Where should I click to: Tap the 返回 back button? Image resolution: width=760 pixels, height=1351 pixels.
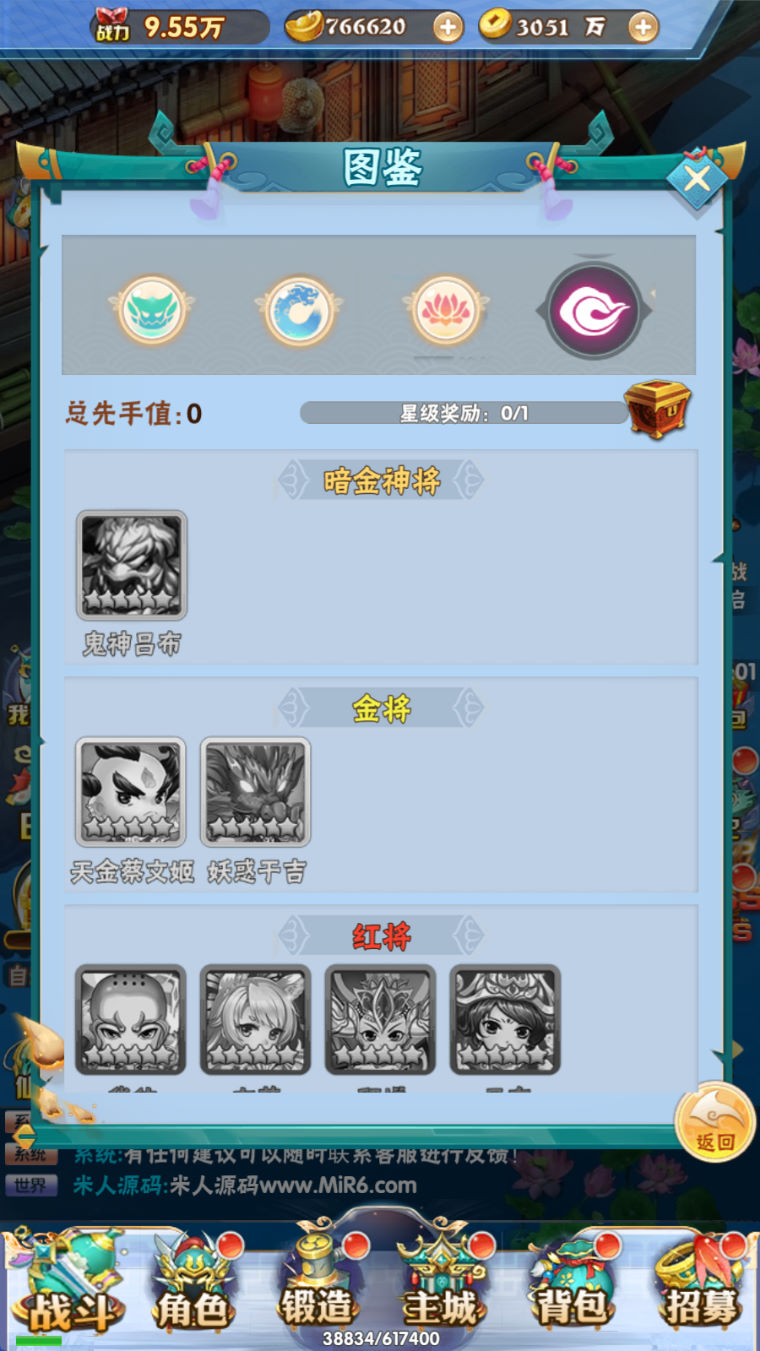click(715, 1120)
